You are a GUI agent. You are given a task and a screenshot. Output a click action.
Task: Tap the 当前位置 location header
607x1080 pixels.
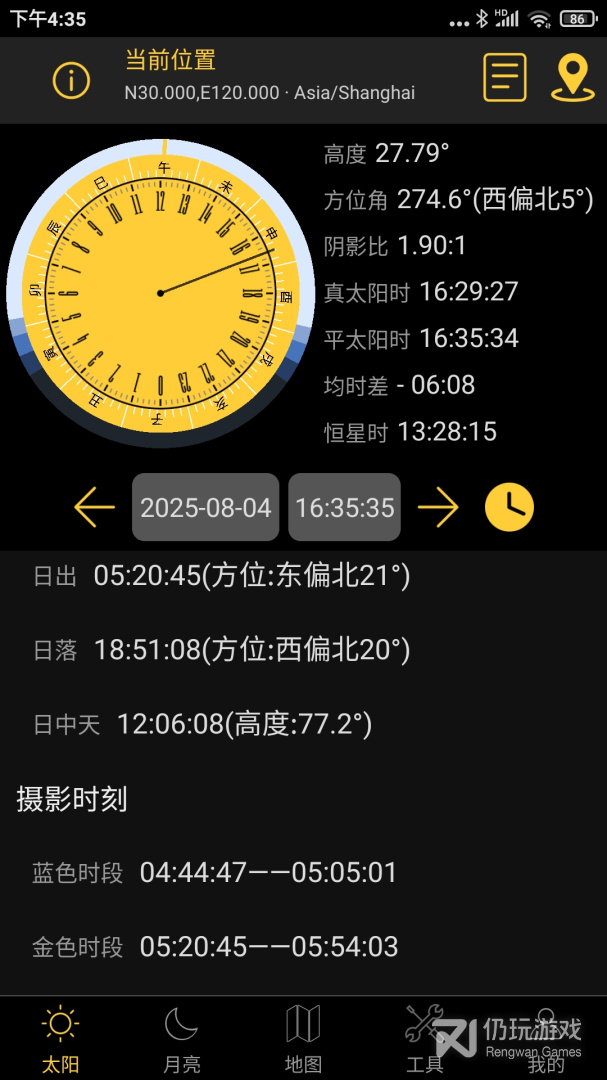coord(270,76)
